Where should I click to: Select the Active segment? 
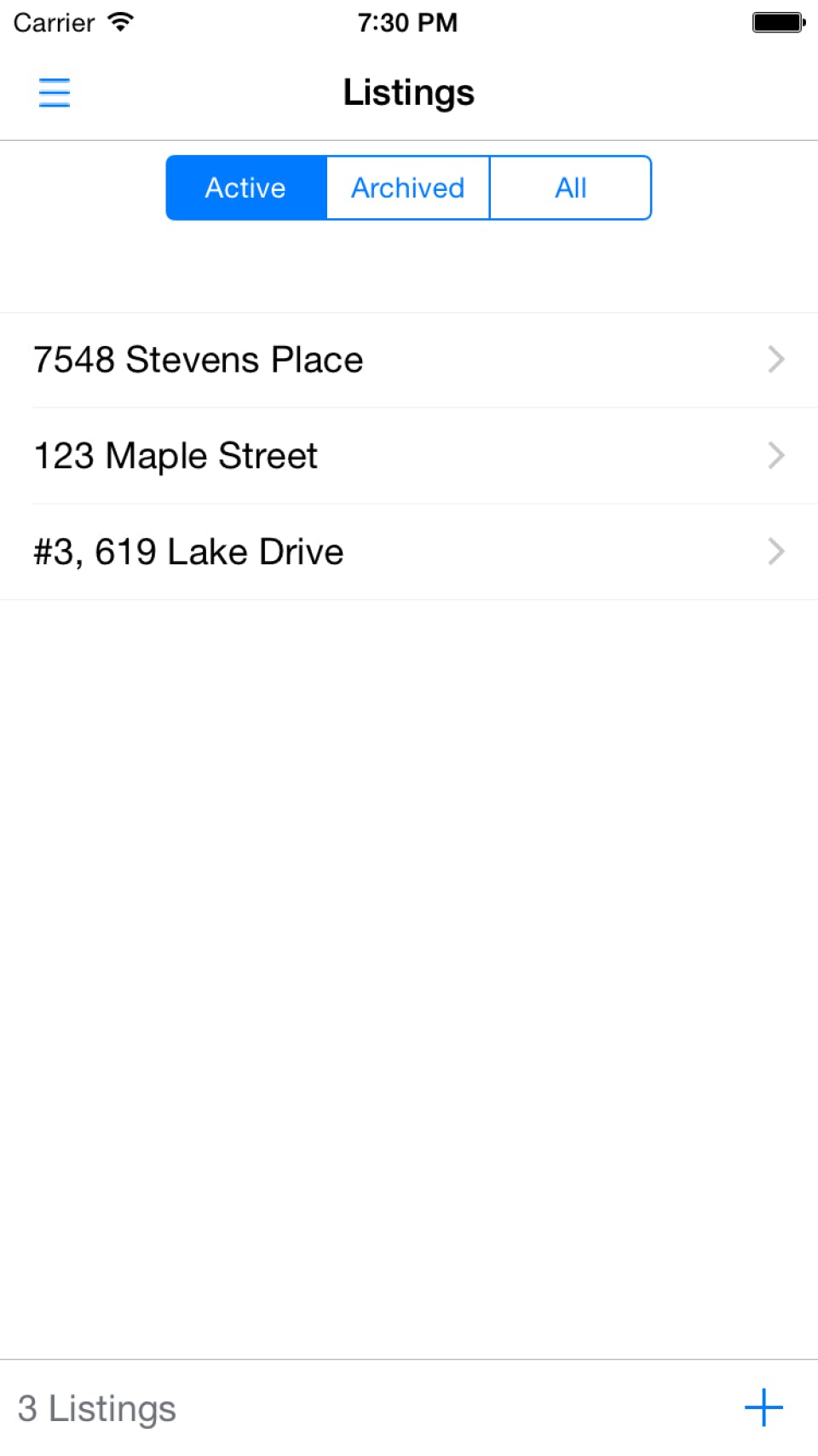[246, 188]
